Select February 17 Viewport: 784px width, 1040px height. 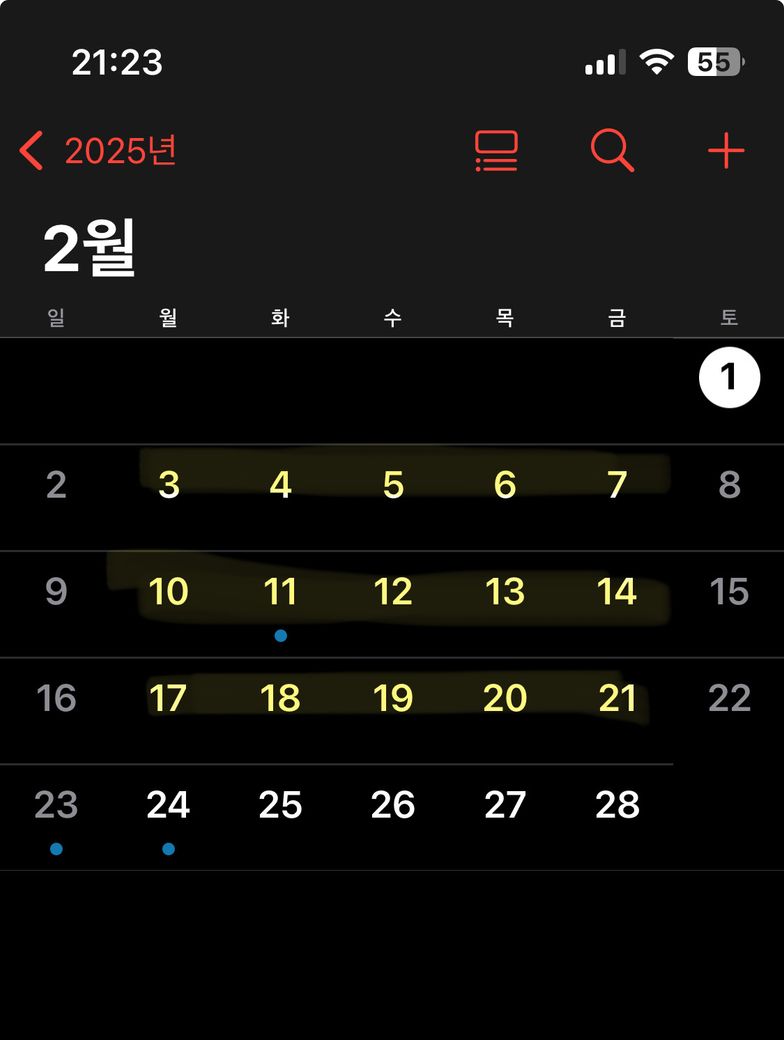click(168, 698)
